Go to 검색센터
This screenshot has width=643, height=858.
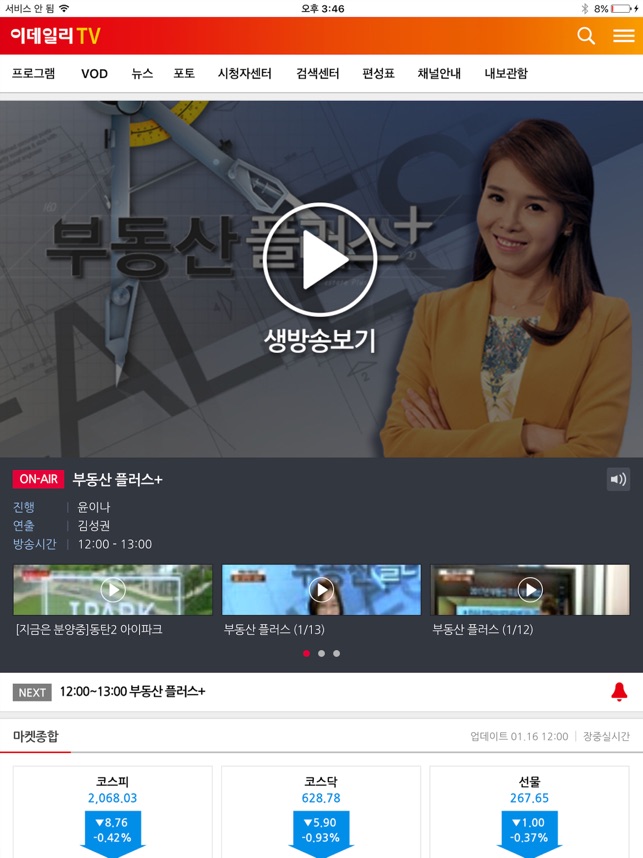click(x=318, y=74)
